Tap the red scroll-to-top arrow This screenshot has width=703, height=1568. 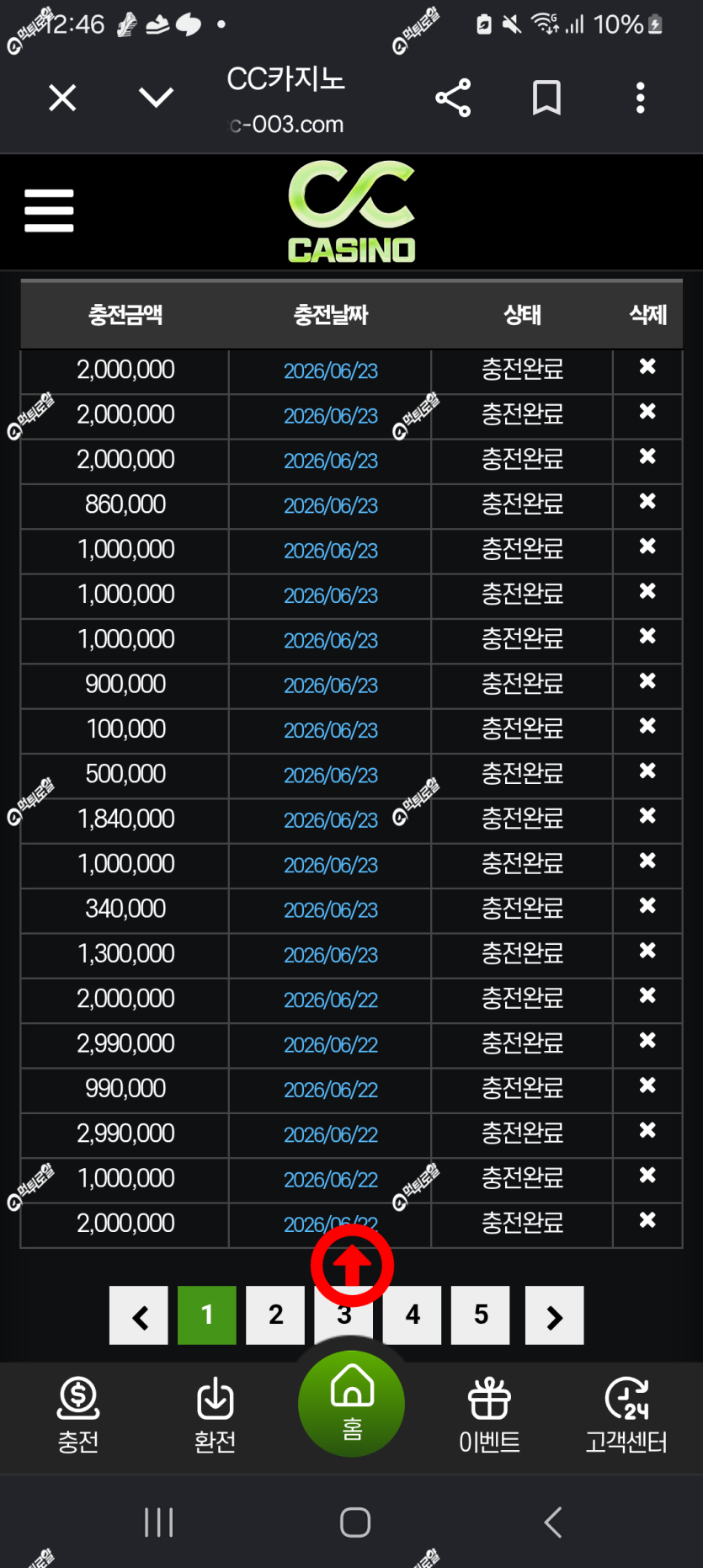pos(352,1266)
